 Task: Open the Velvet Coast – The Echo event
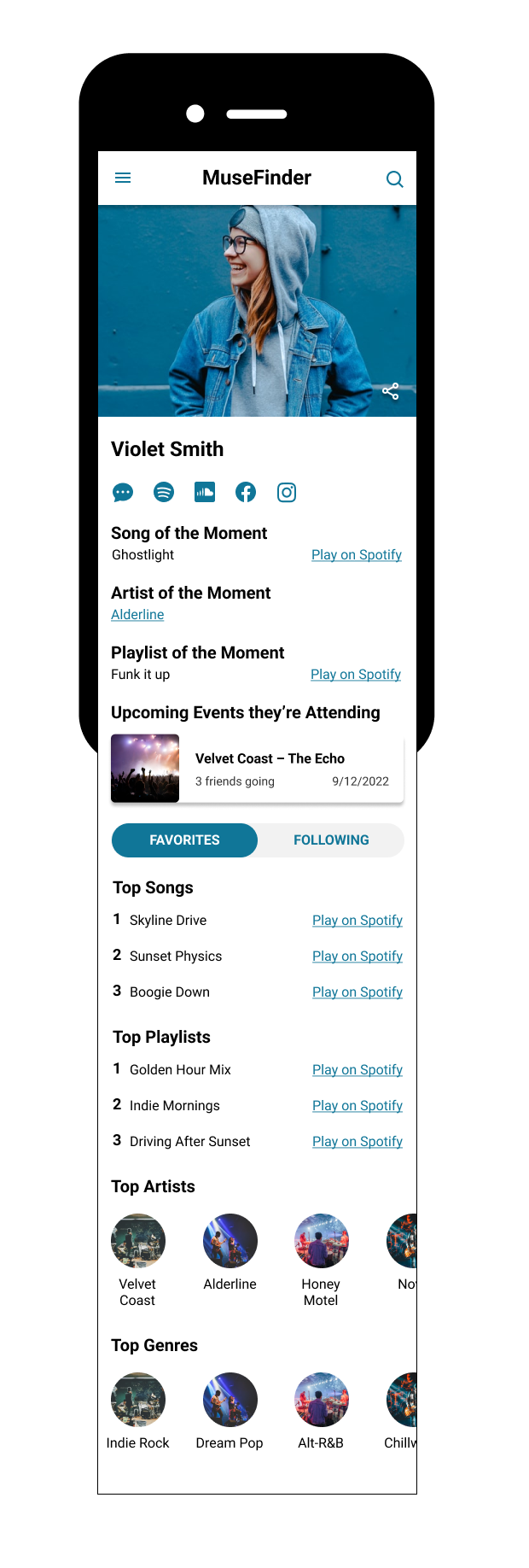pos(257,769)
